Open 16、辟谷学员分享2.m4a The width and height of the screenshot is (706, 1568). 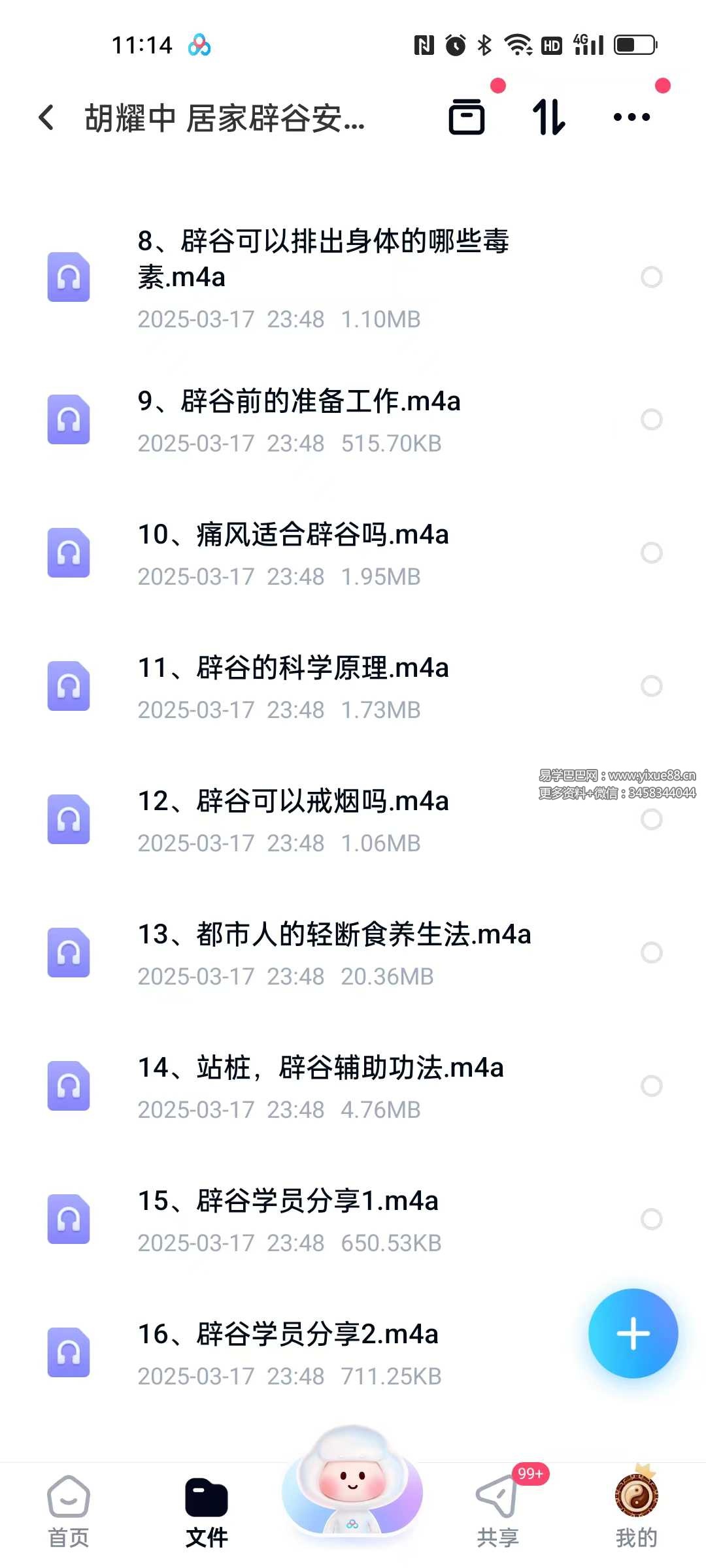pyautogui.click(x=288, y=1335)
